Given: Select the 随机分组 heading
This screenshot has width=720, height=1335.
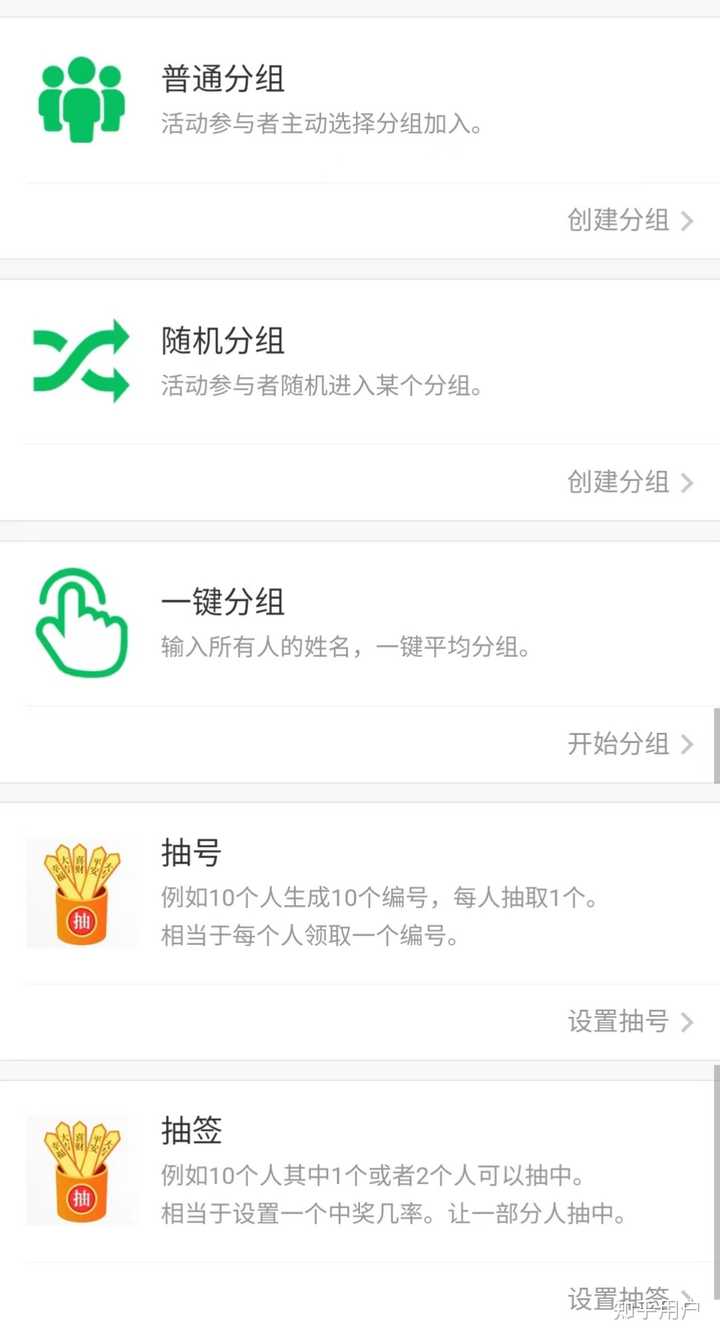Looking at the screenshot, I should click(222, 340).
